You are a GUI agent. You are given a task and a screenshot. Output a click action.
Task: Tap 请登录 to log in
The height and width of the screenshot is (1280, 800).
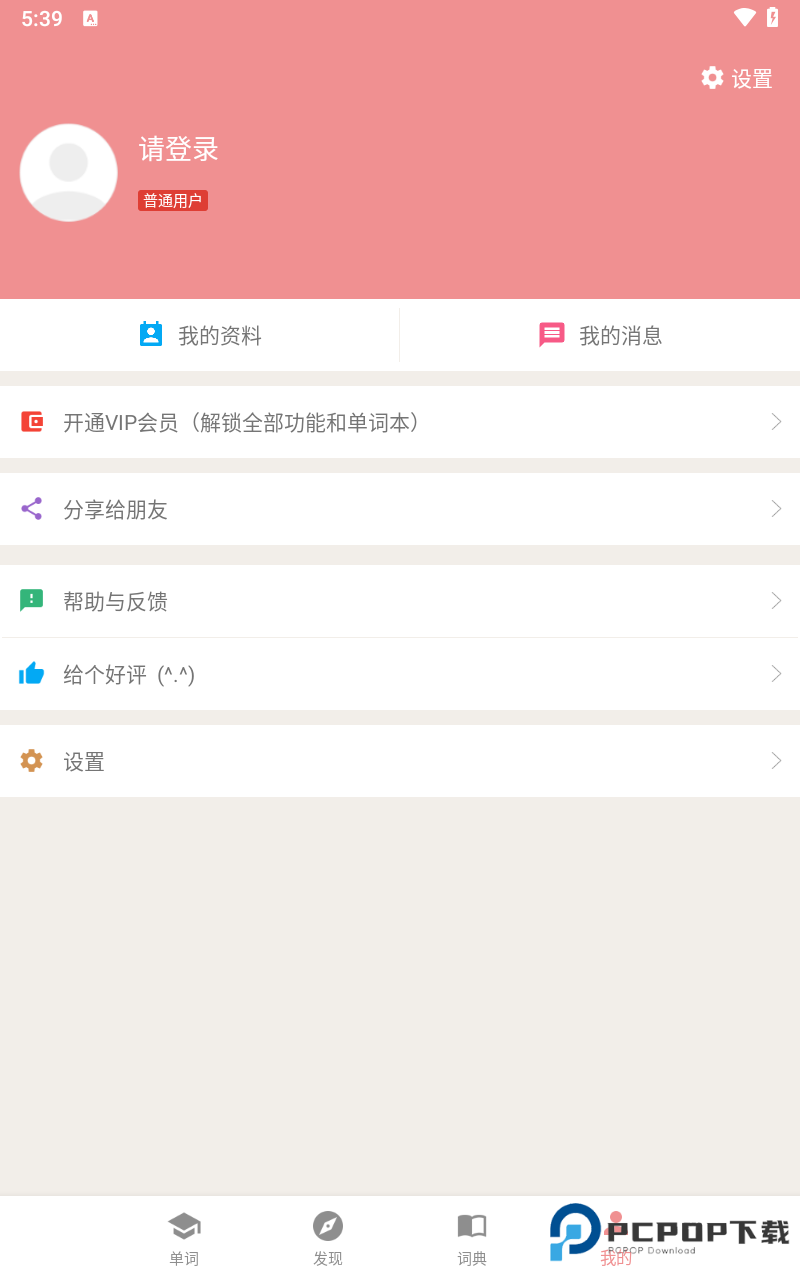coord(178,149)
